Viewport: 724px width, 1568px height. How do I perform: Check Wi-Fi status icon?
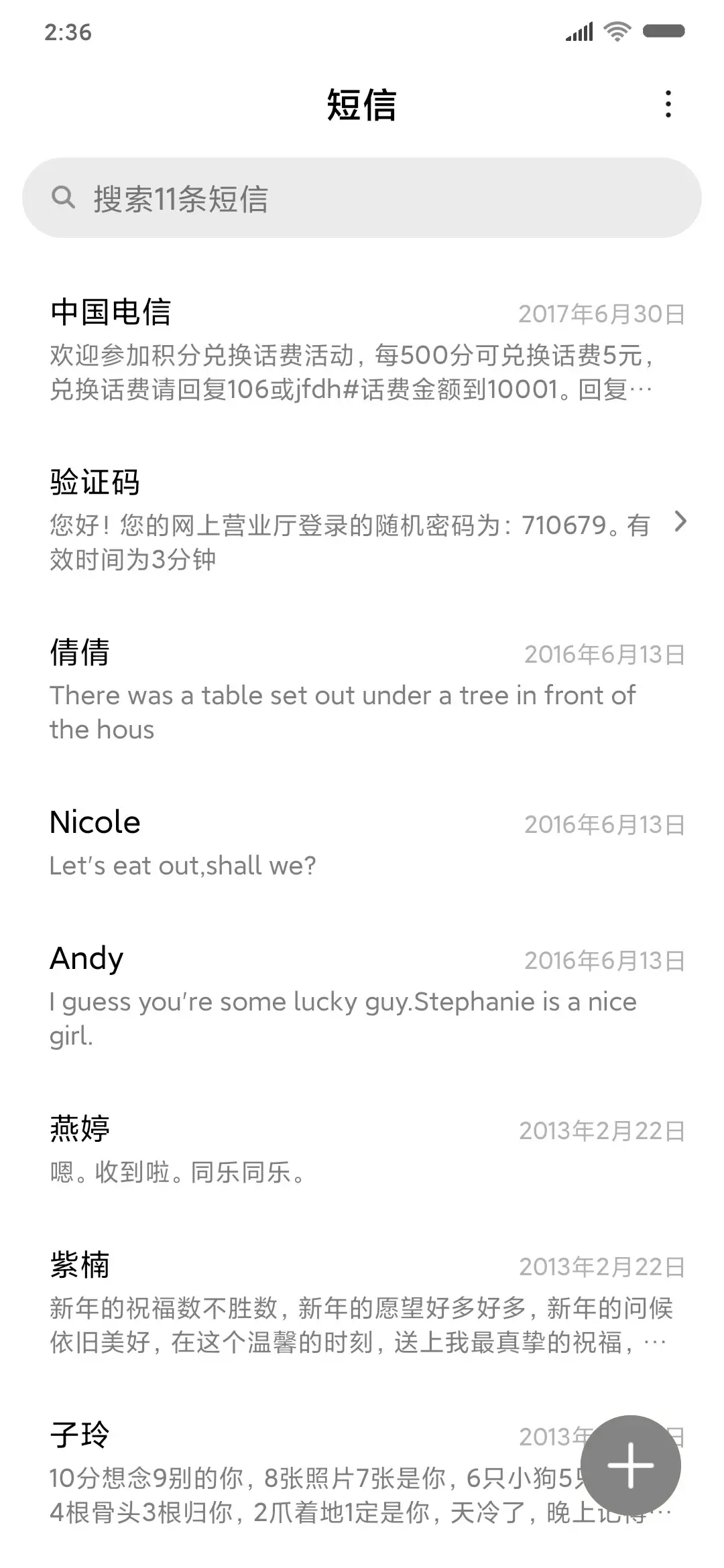coord(616,30)
